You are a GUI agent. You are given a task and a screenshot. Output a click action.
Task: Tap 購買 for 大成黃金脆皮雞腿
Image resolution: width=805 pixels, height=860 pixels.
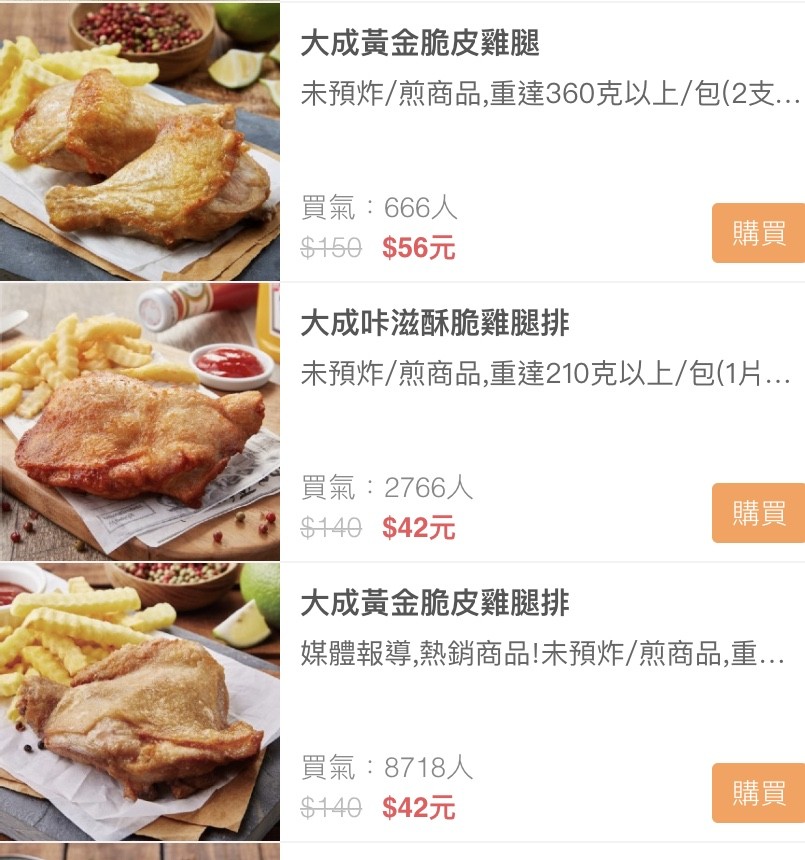[758, 233]
